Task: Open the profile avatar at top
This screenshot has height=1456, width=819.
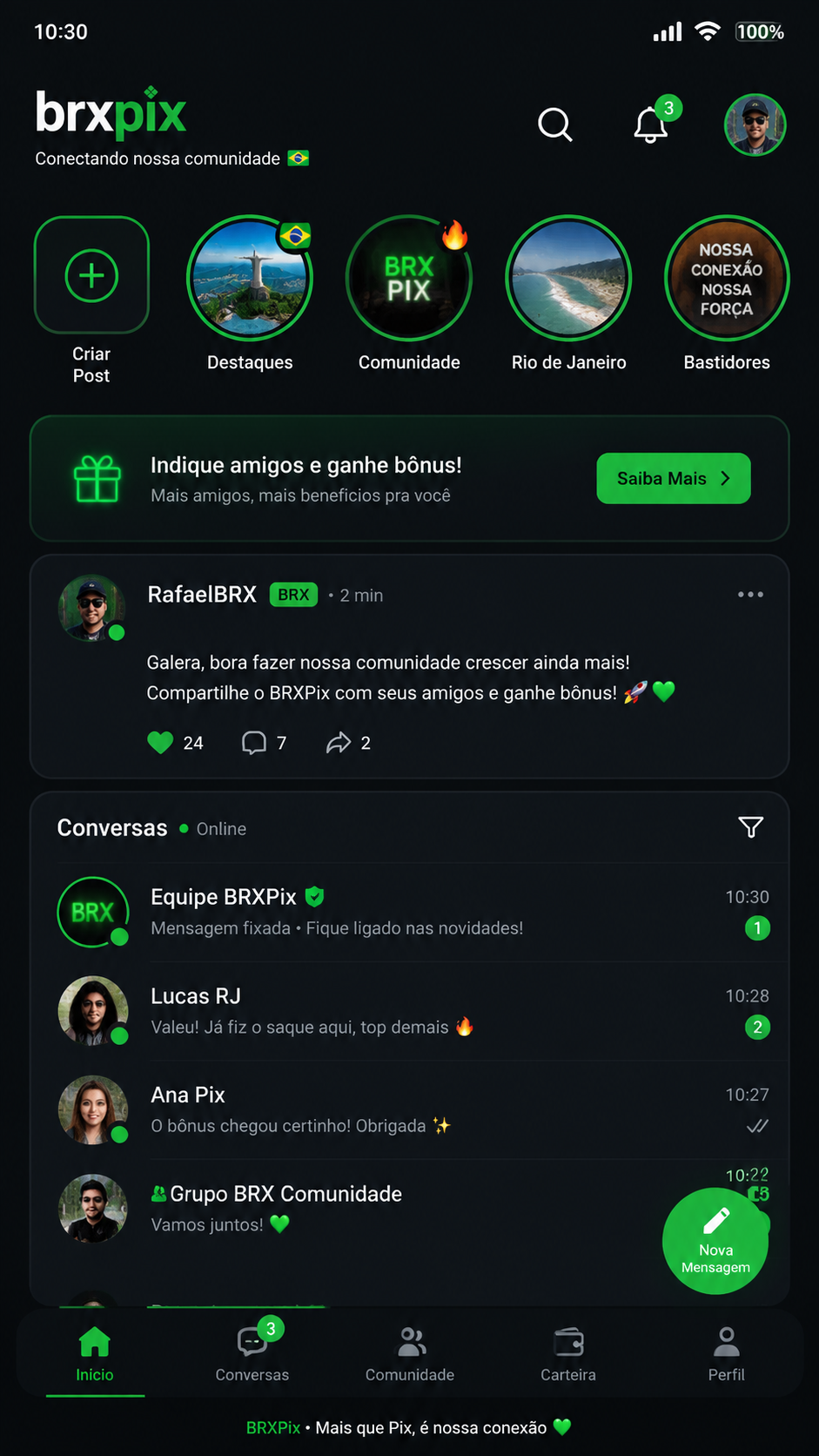Action: click(x=755, y=125)
